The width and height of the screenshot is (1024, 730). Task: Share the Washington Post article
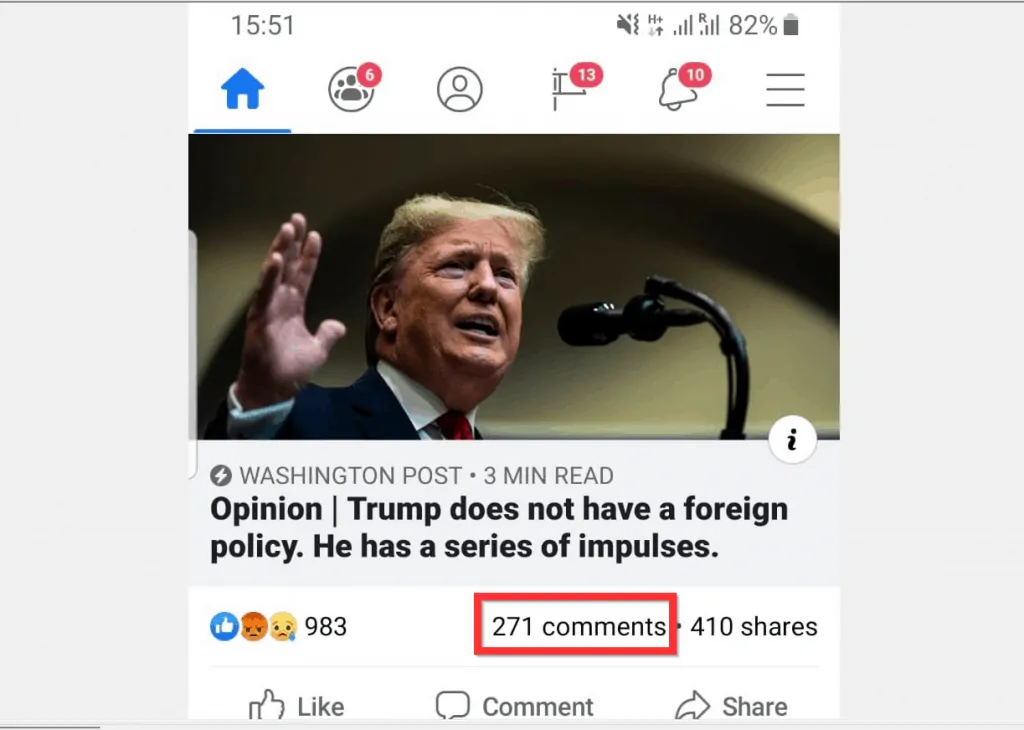pyautogui.click(x=732, y=706)
